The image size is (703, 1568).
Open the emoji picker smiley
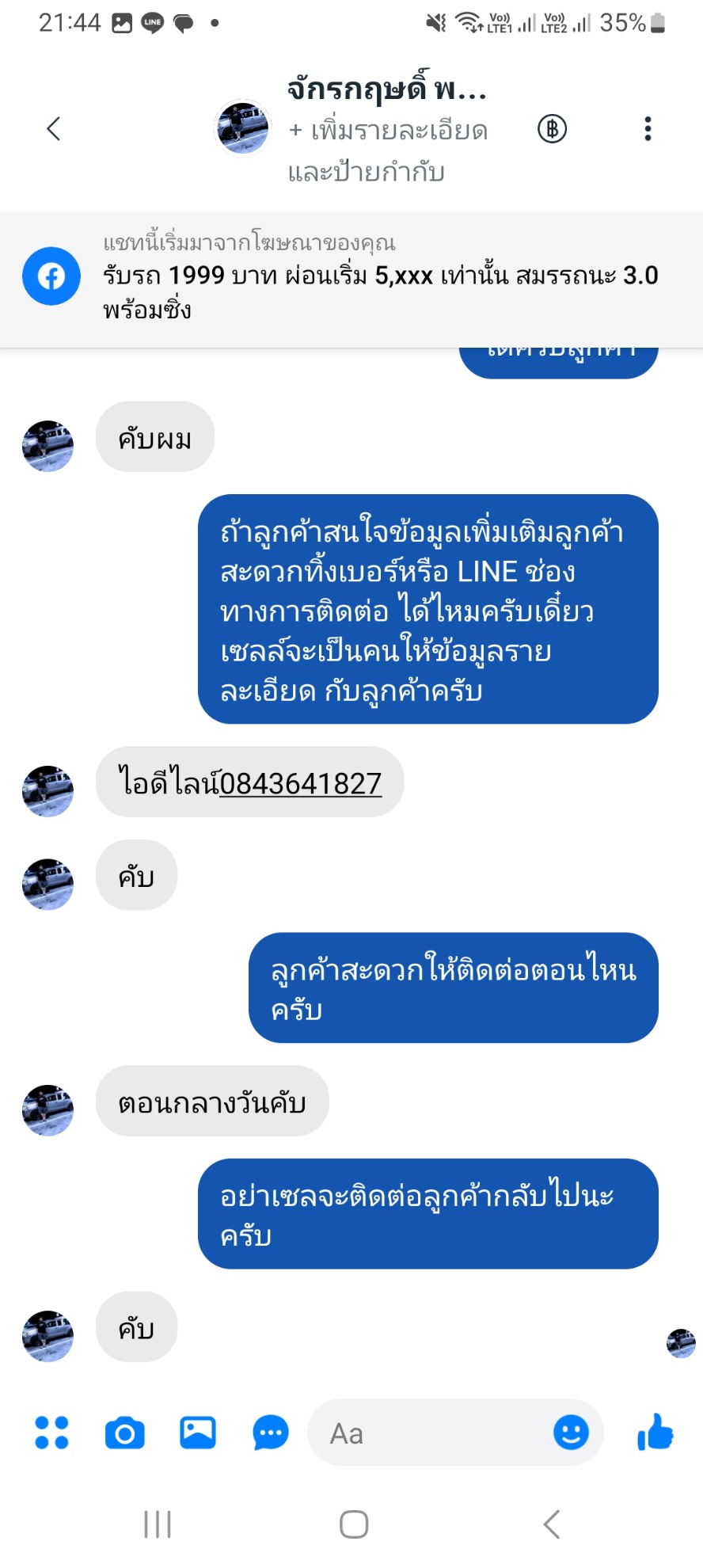[x=571, y=1433]
